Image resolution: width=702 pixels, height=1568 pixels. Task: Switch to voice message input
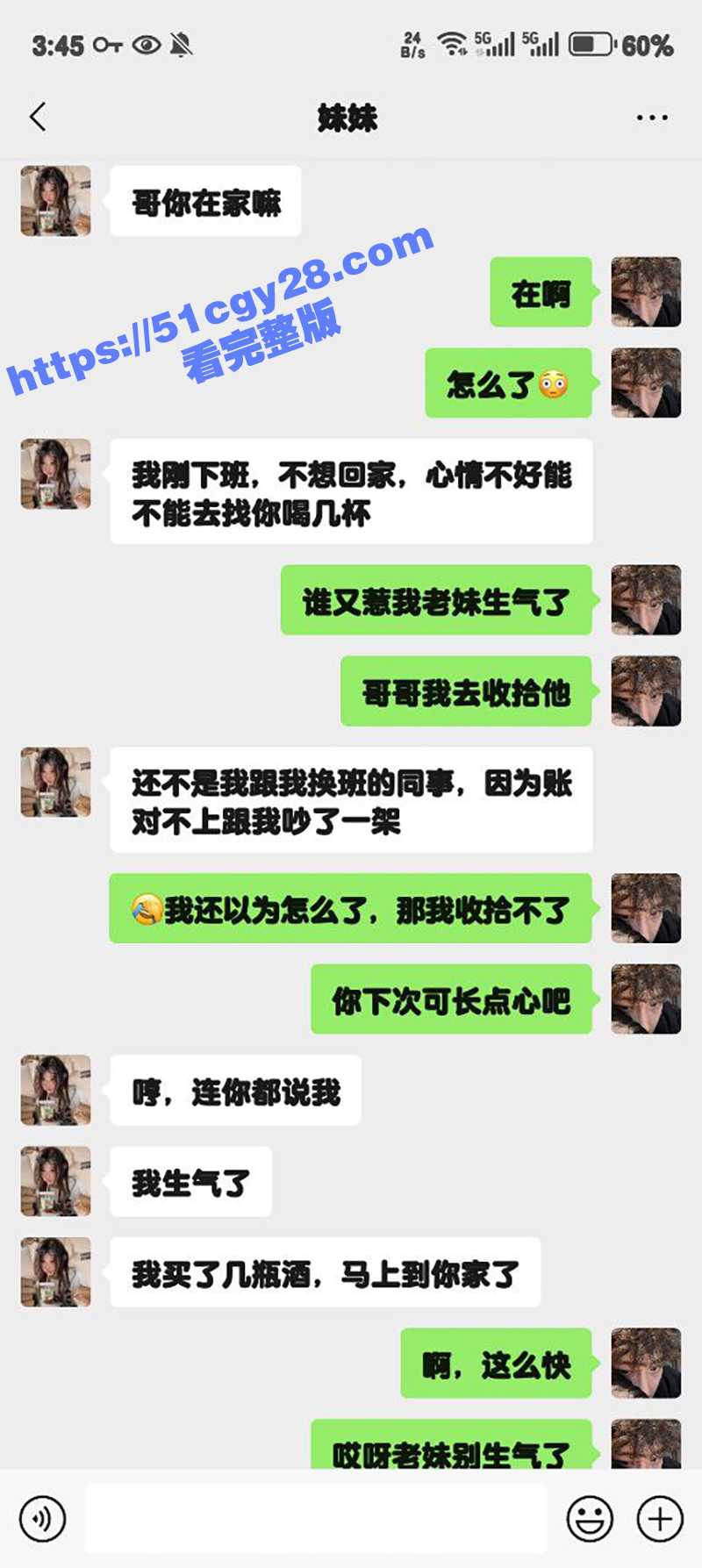point(42,1519)
